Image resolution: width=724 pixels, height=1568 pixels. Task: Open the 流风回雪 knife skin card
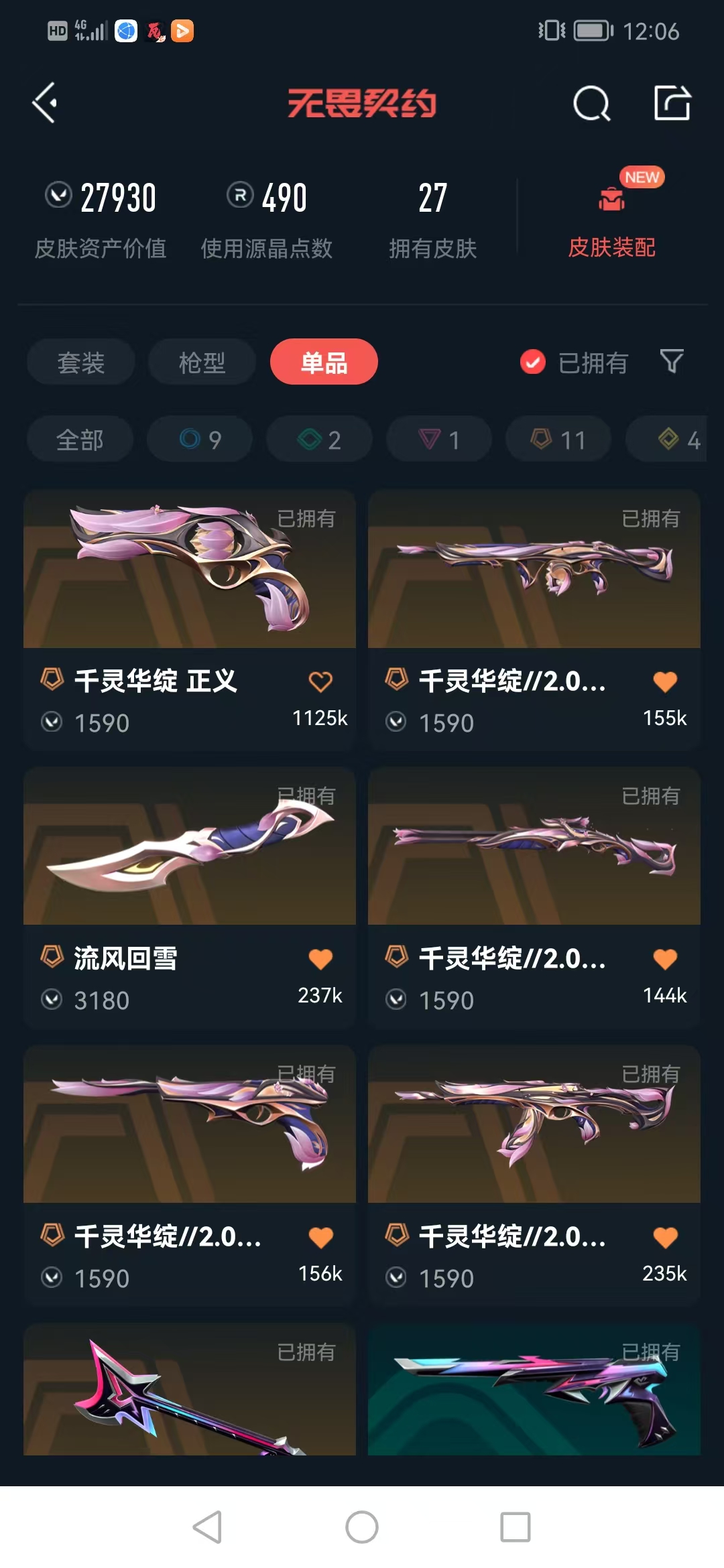(x=190, y=898)
